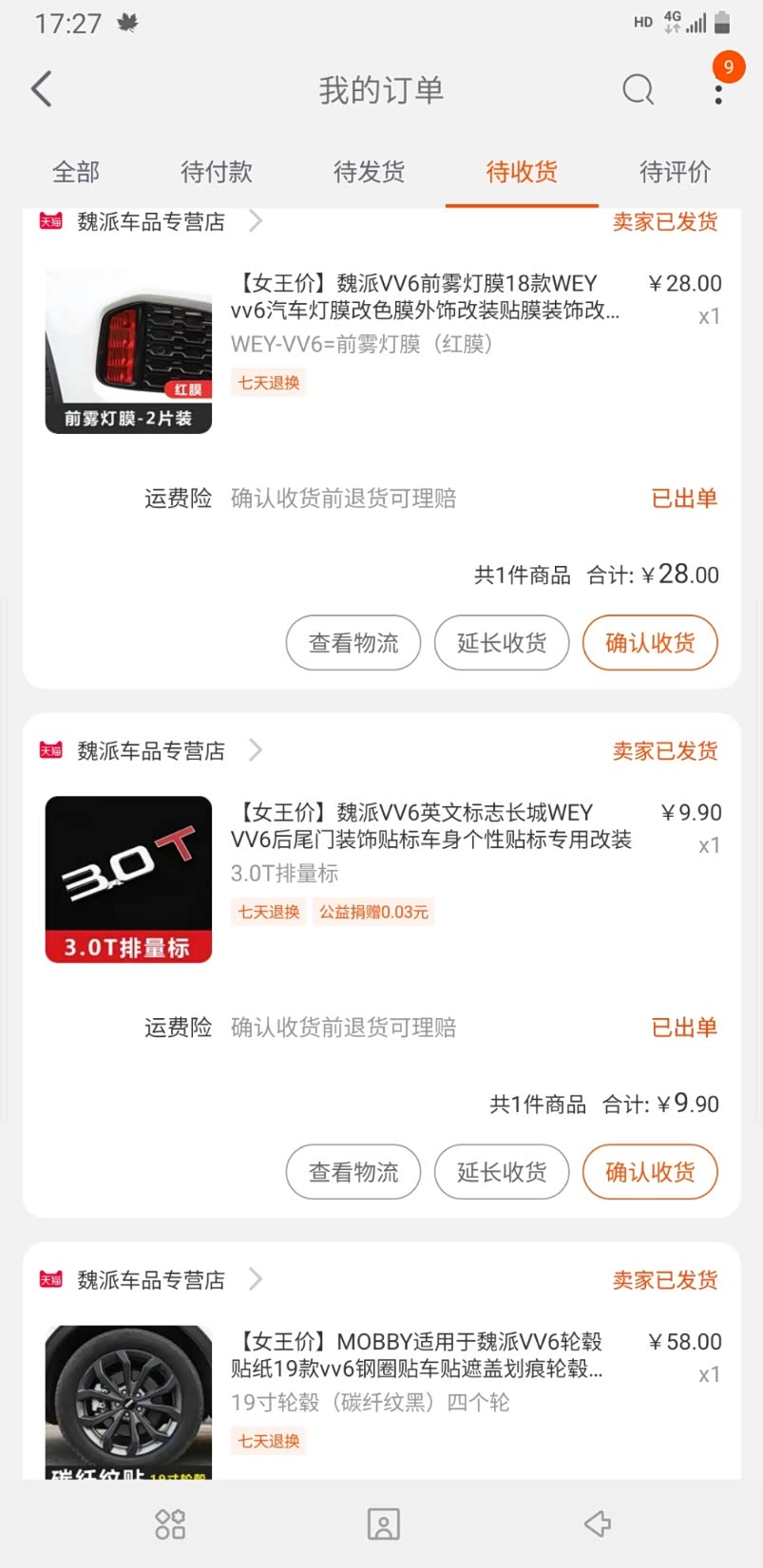Open the 3.0T排量标 product image
The height and width of the screenshot is (1568, 763).
[128, 879]
